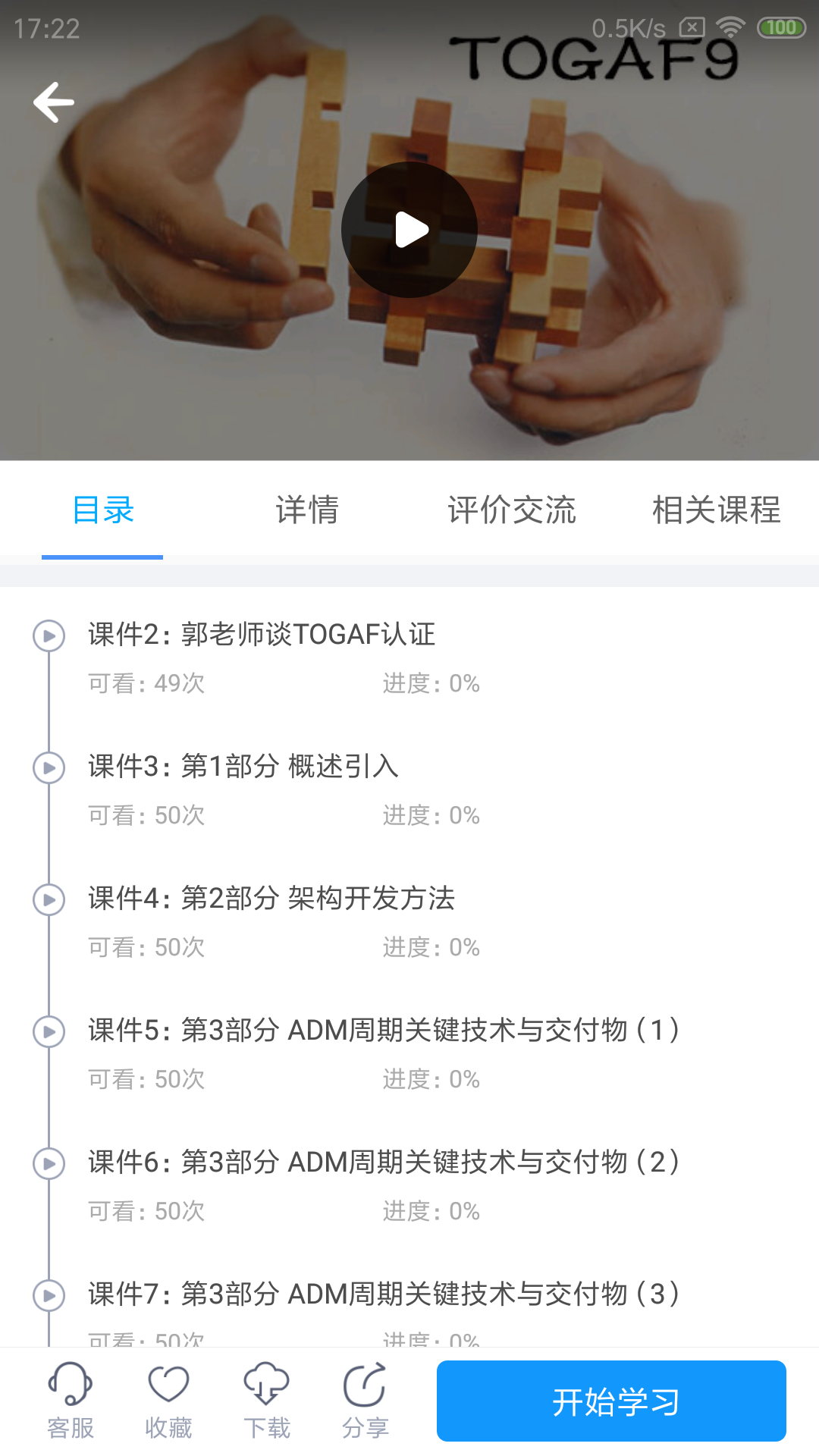
Task: Start playing lesson 课件3 第1部分 概述引入
Action: (x=49, y=767)
